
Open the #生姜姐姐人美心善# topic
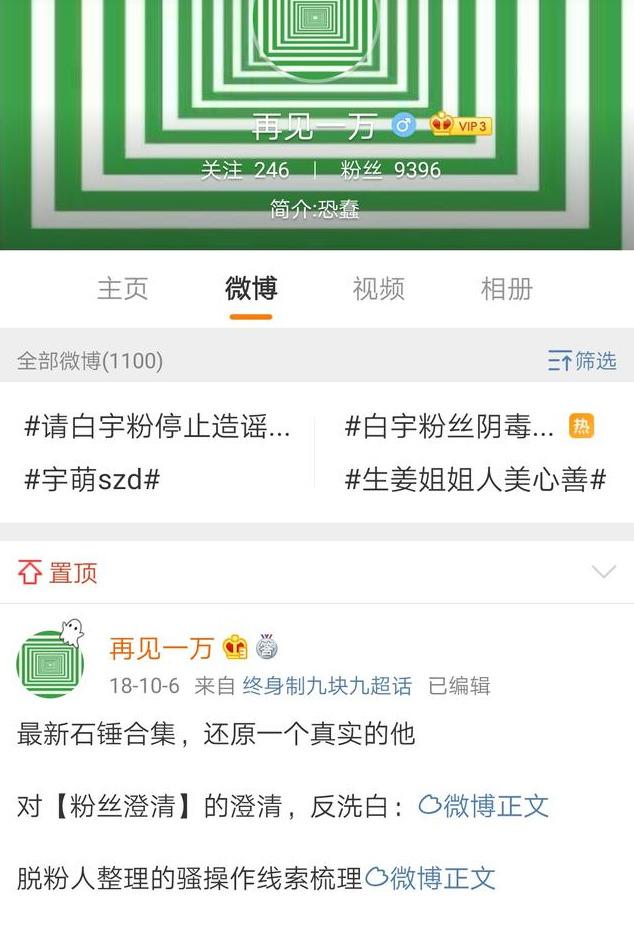coord(475,479)
